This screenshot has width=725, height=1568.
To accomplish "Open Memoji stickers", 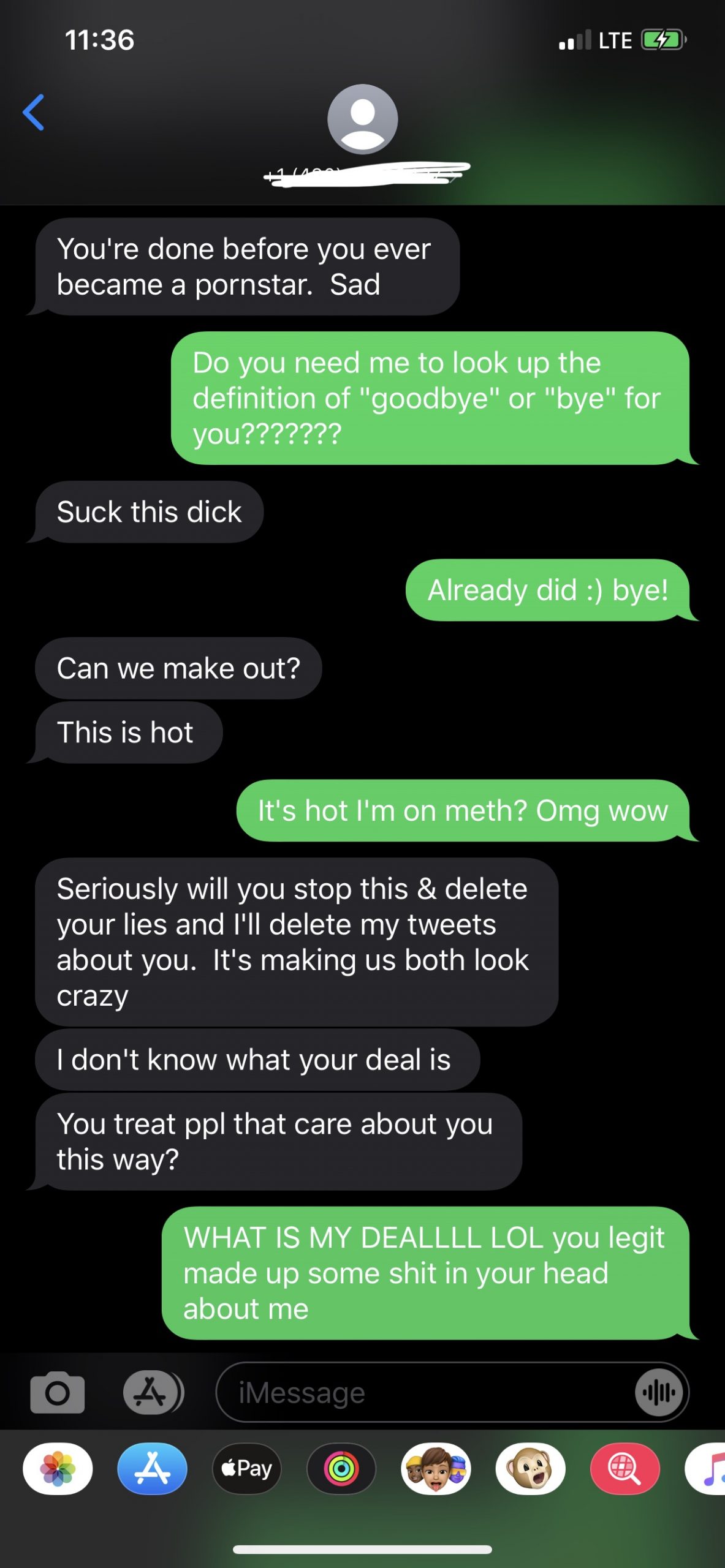I will 436,1469.
